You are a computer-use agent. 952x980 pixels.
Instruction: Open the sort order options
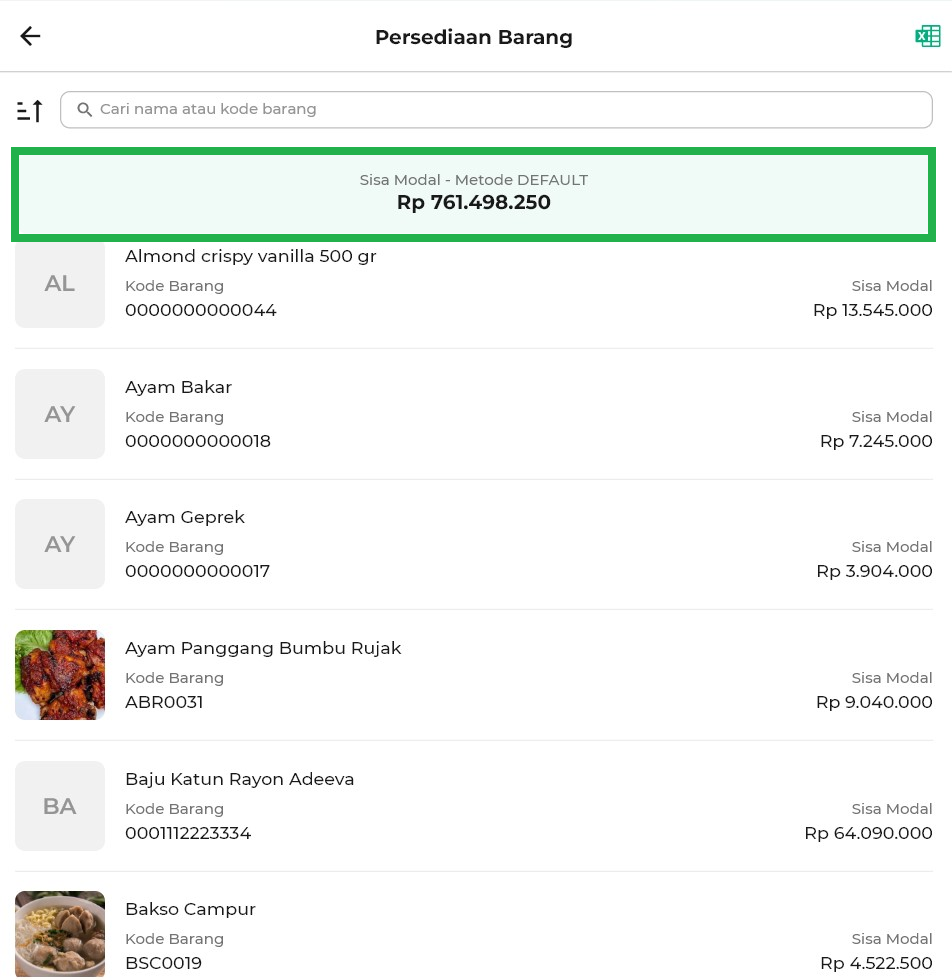pyautogui.click(x=30, y=110)
